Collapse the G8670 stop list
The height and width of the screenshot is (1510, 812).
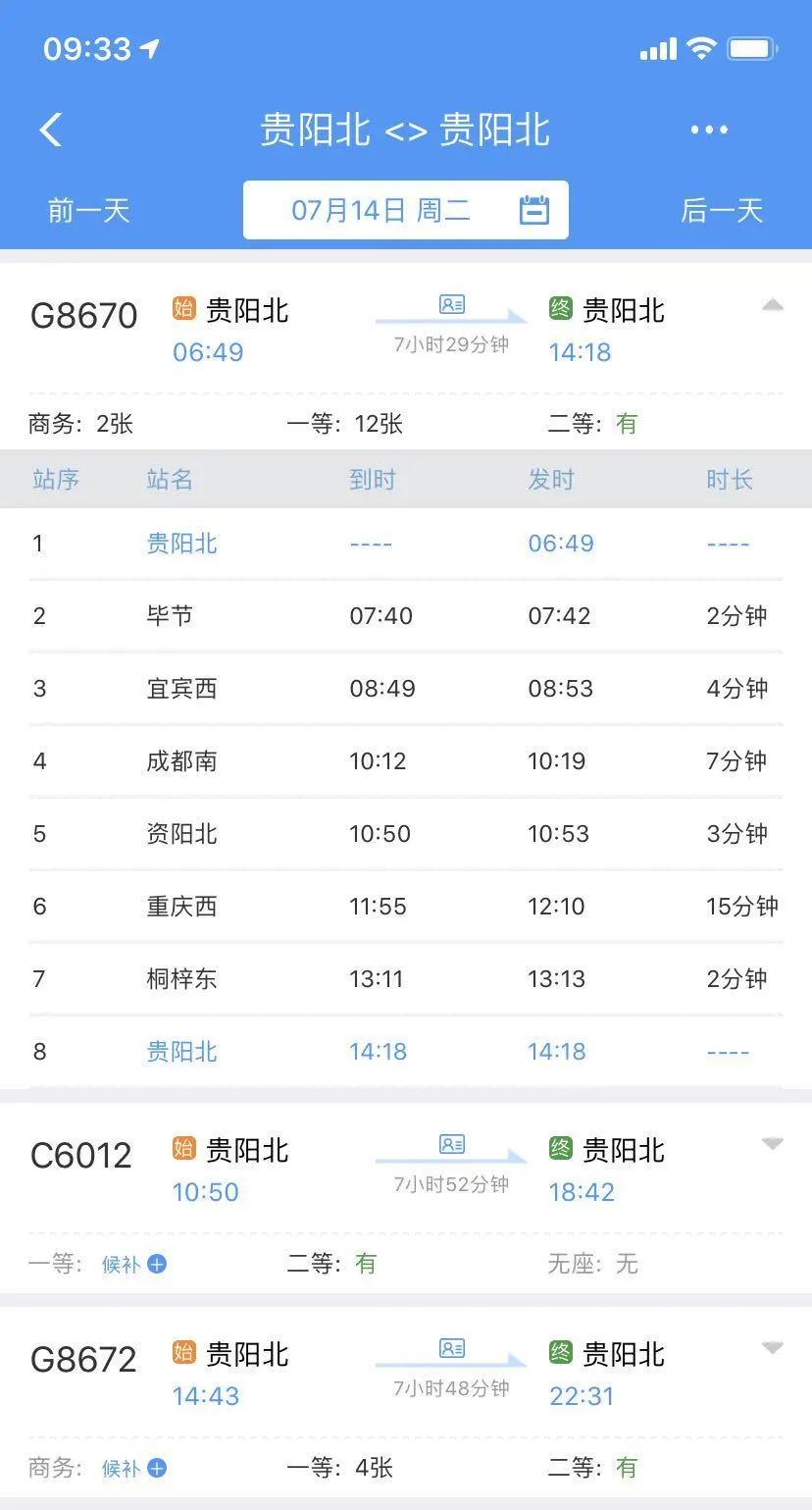773,306
